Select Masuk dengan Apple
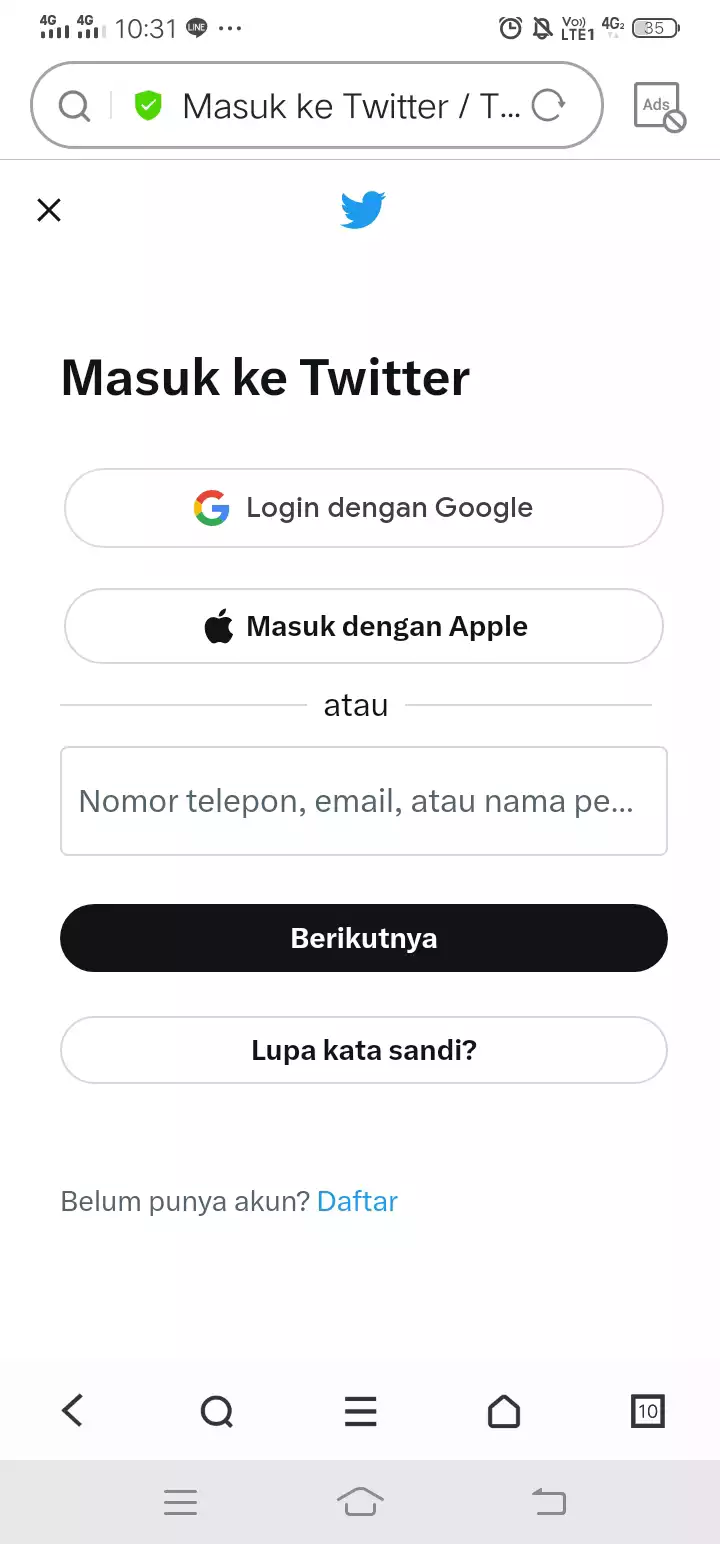Viewport: 720px width, 1544px height. click(x=364, y=627)
